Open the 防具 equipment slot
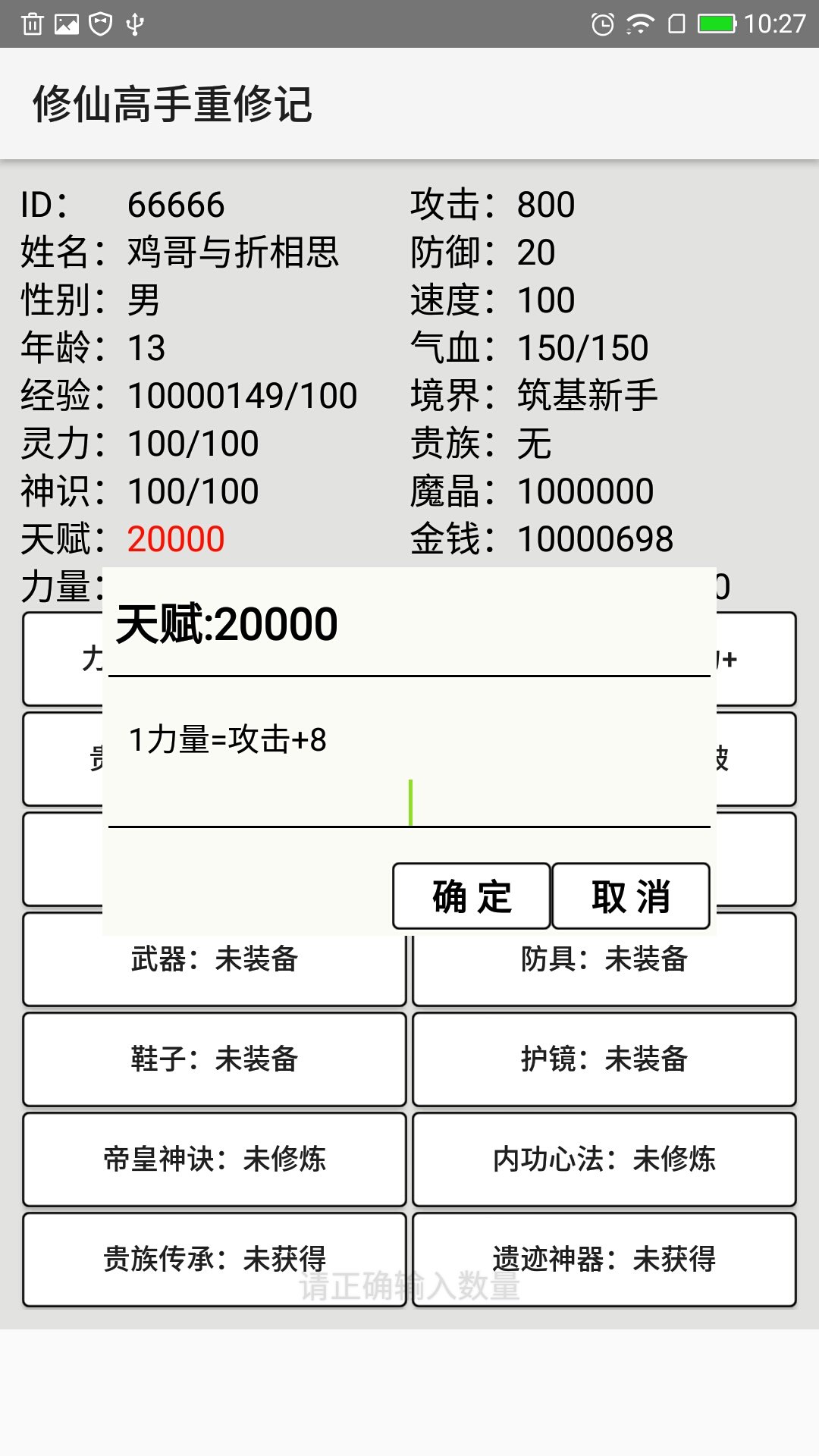Screen dimensions: 819x1456 pos(604,960)
